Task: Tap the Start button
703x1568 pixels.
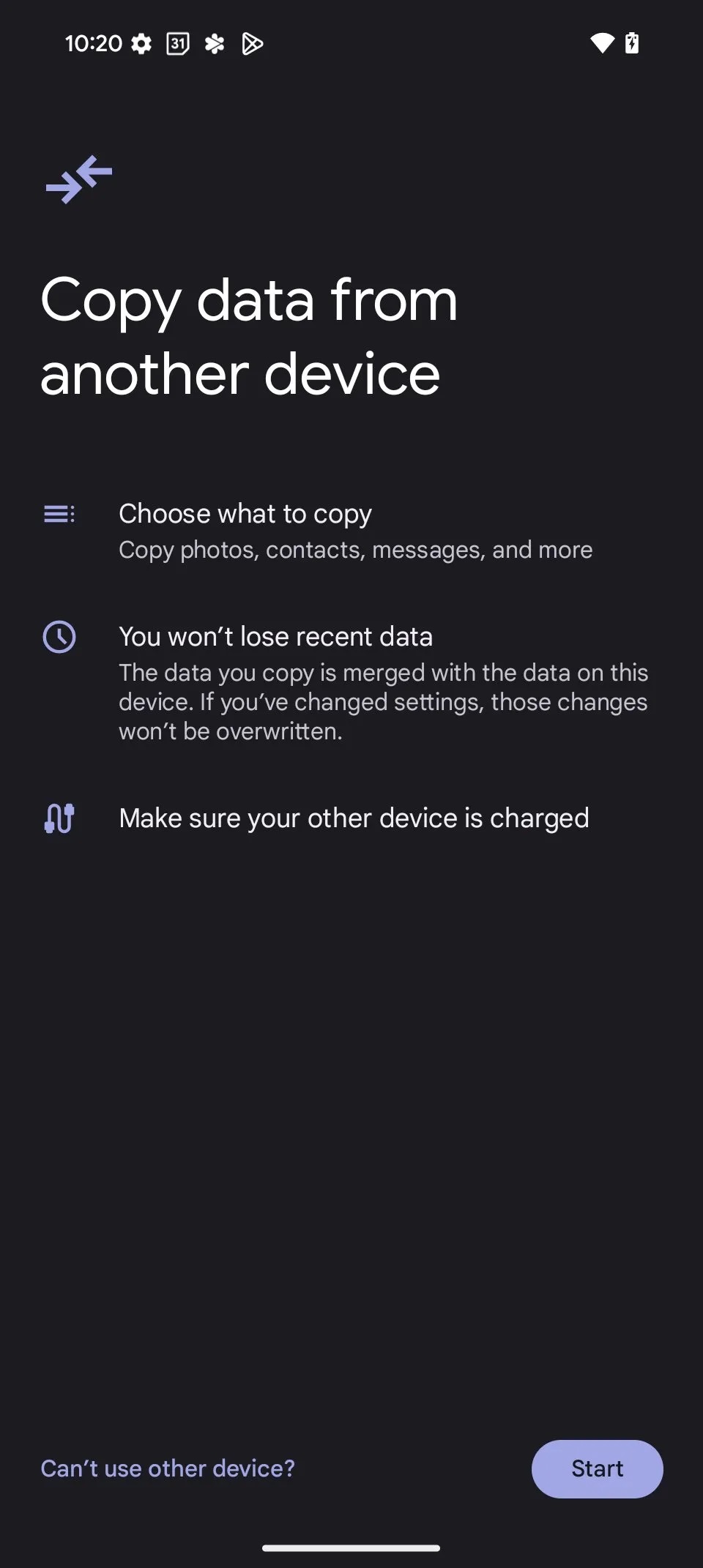Action: point(597,1468)
